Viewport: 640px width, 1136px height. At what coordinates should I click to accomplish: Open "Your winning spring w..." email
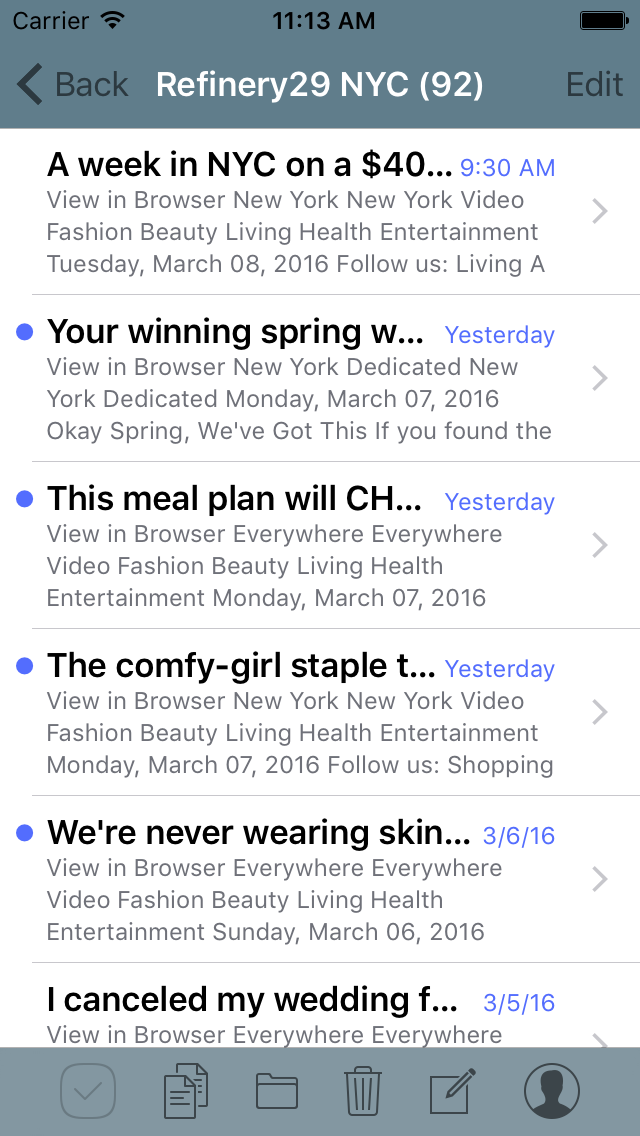click(x=320, y=378)
